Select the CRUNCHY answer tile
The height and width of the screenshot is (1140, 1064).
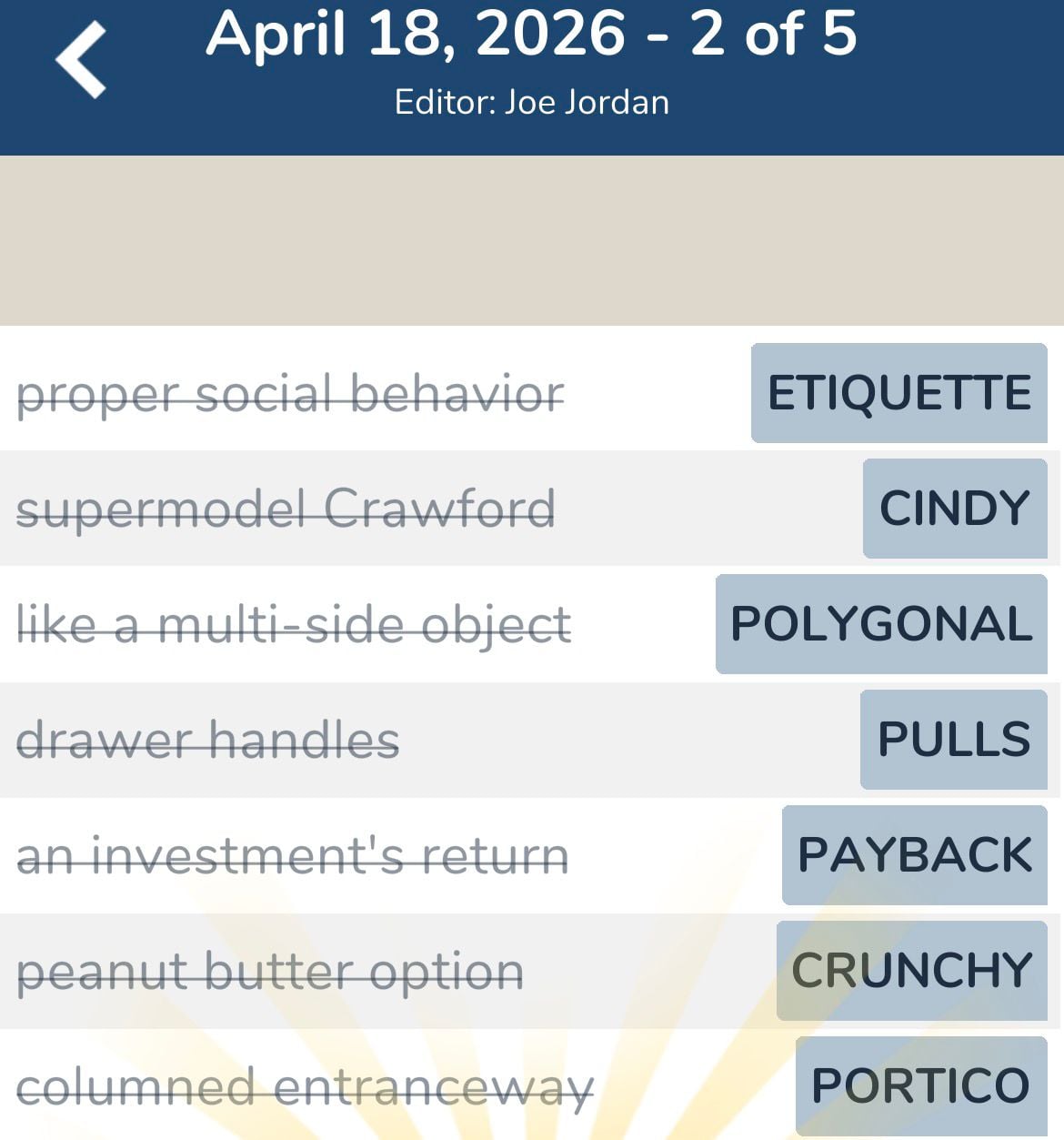click(912, 969)
